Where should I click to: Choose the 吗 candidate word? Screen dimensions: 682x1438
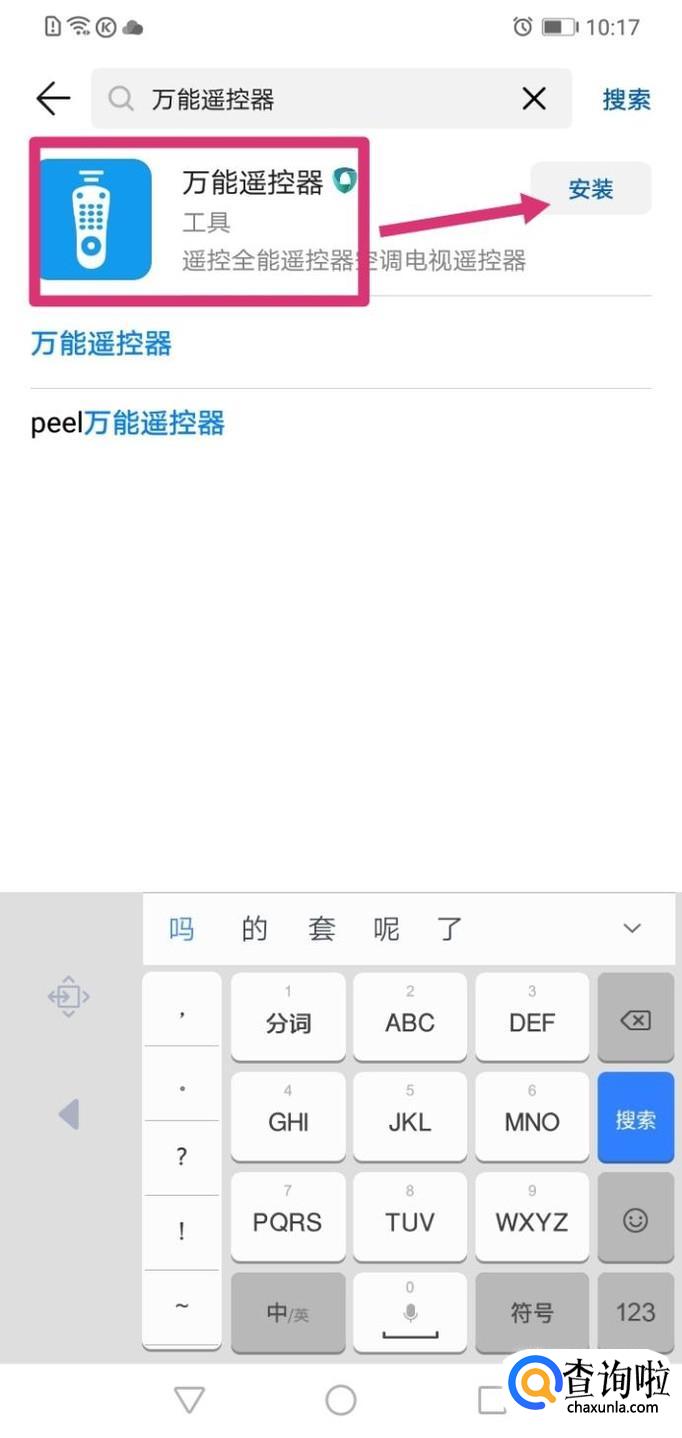pyautogui.click(x=182, y=929)
